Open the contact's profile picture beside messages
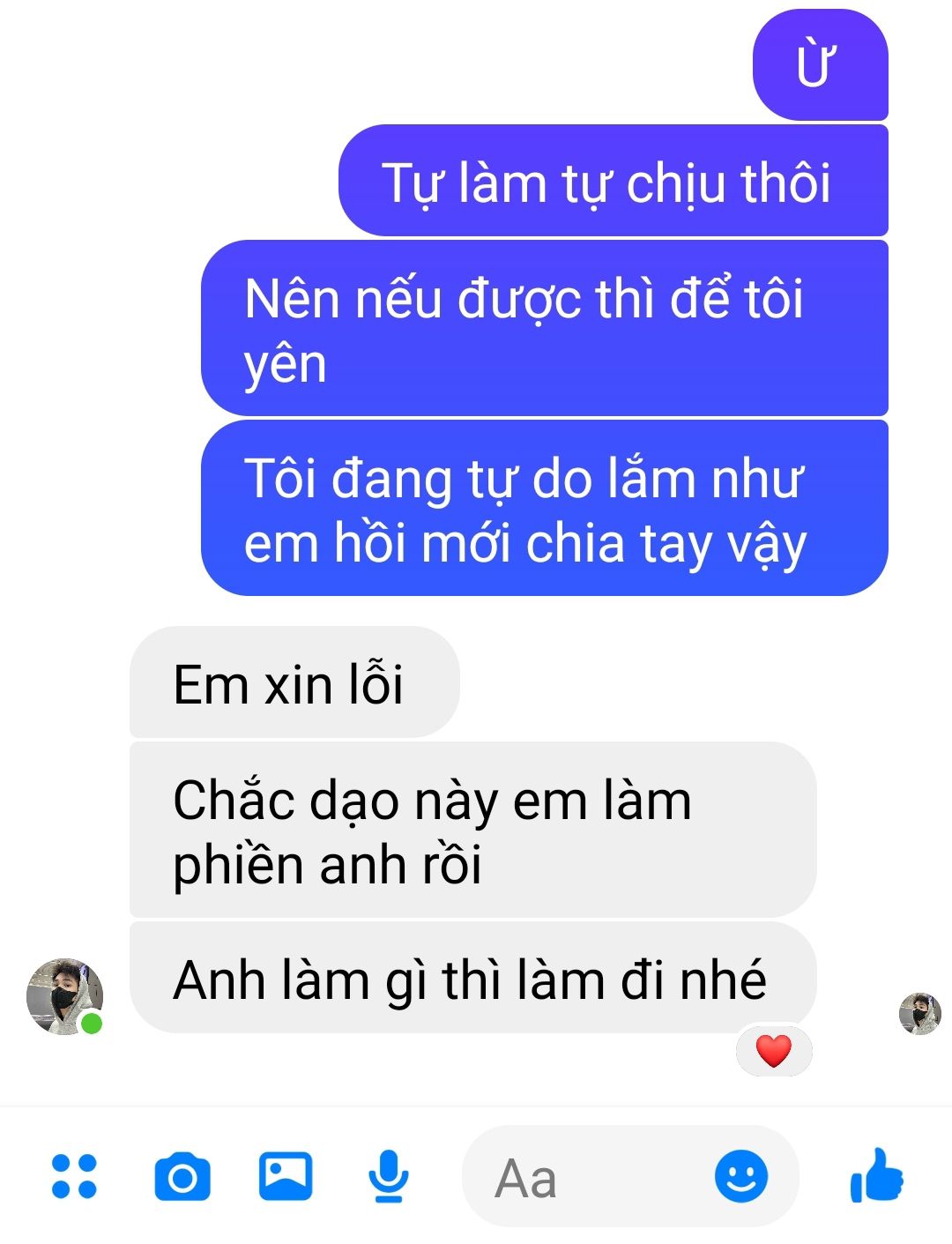952x1244 pixels. [x=64, y=996]
